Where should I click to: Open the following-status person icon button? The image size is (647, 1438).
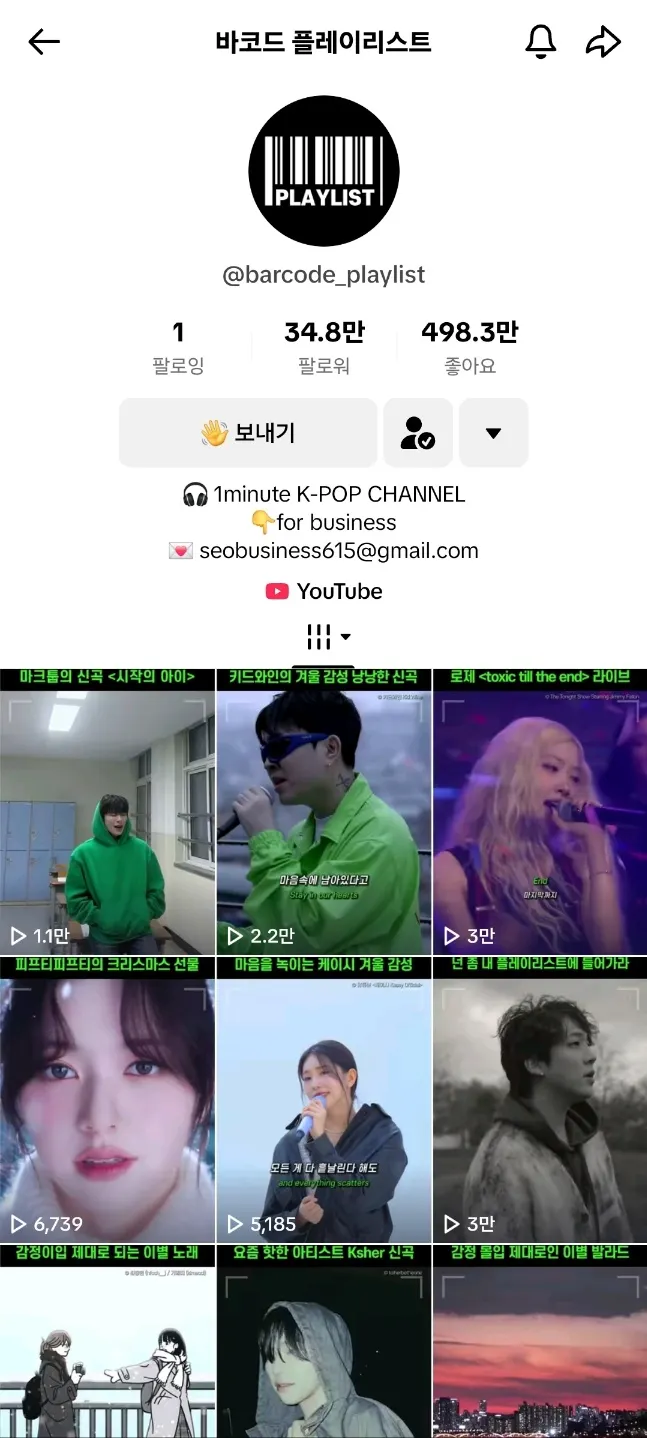[418, 433]
